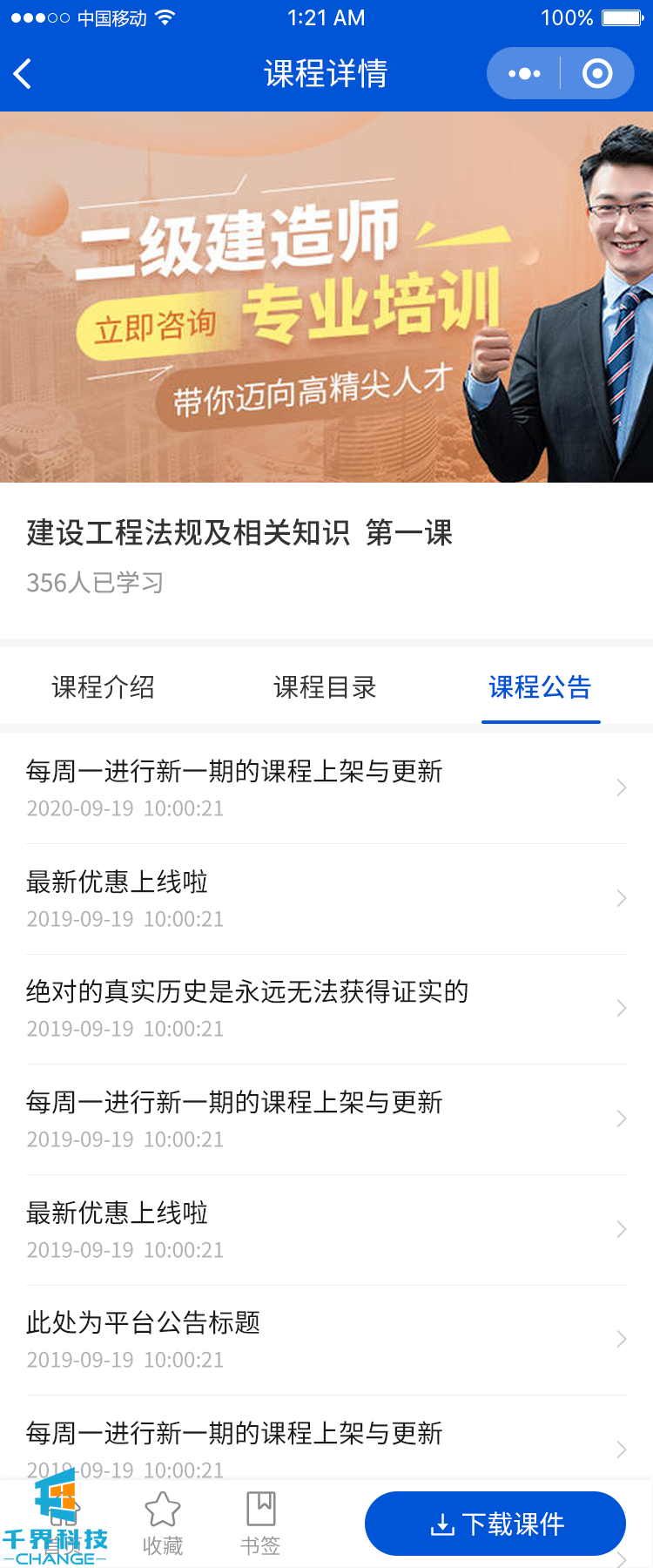Switch to the 课程介绍 tab

[104, 687]
